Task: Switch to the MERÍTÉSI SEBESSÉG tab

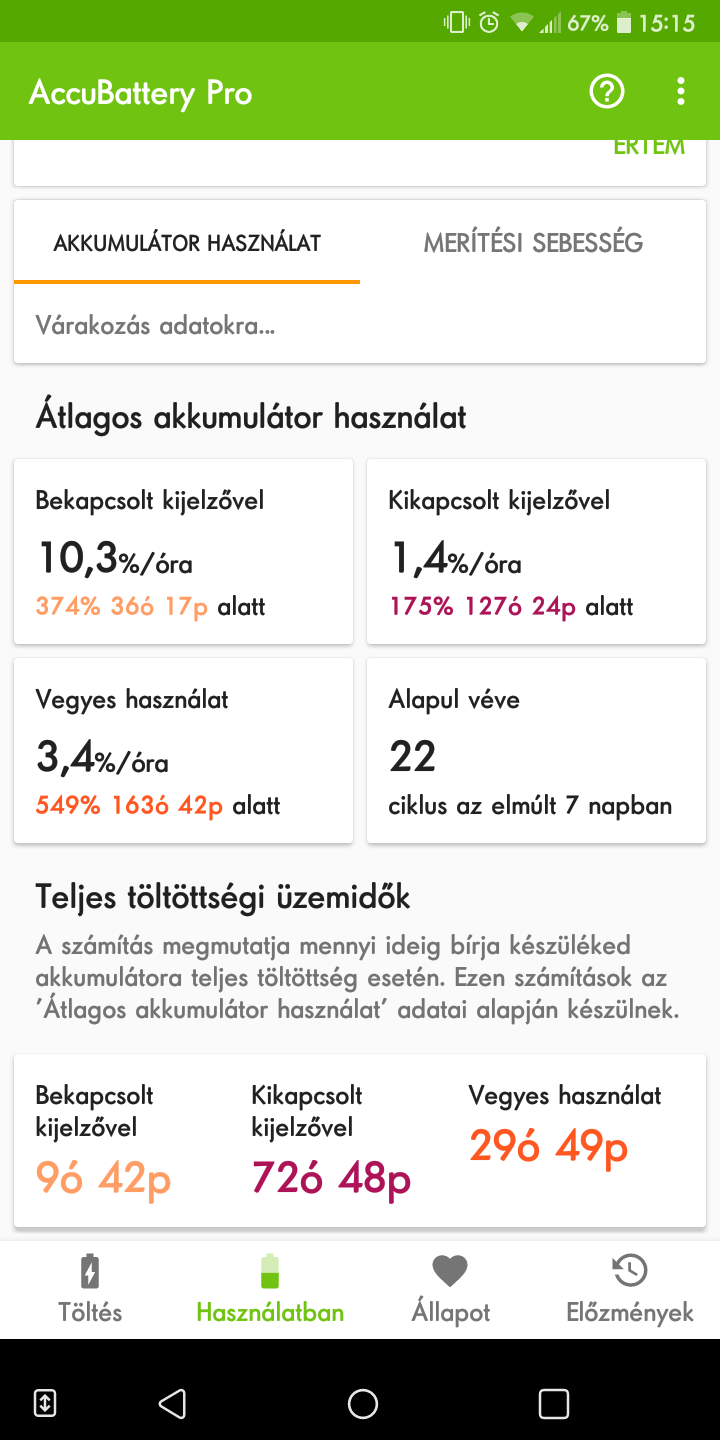Action: 533,242
